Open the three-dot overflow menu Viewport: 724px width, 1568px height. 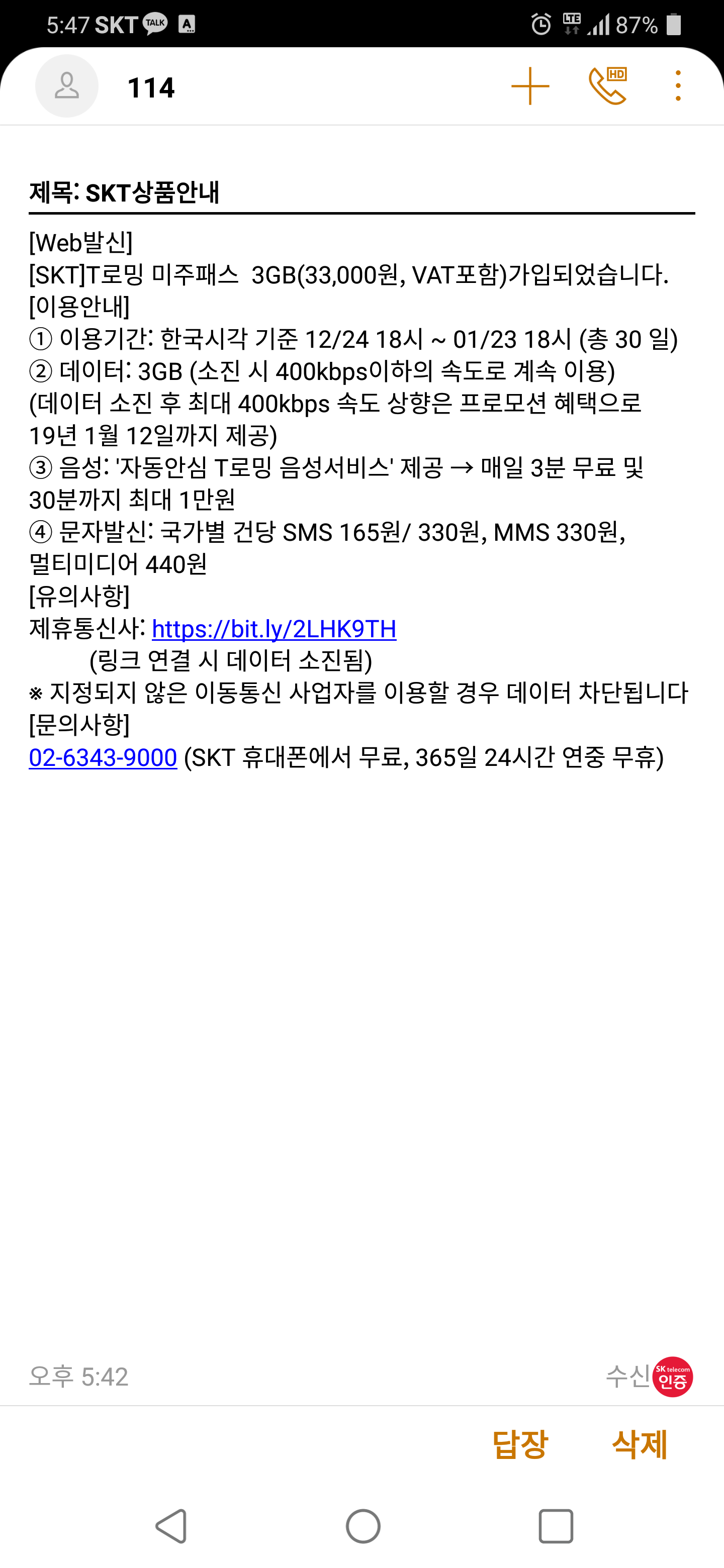[x=678, y=86]
